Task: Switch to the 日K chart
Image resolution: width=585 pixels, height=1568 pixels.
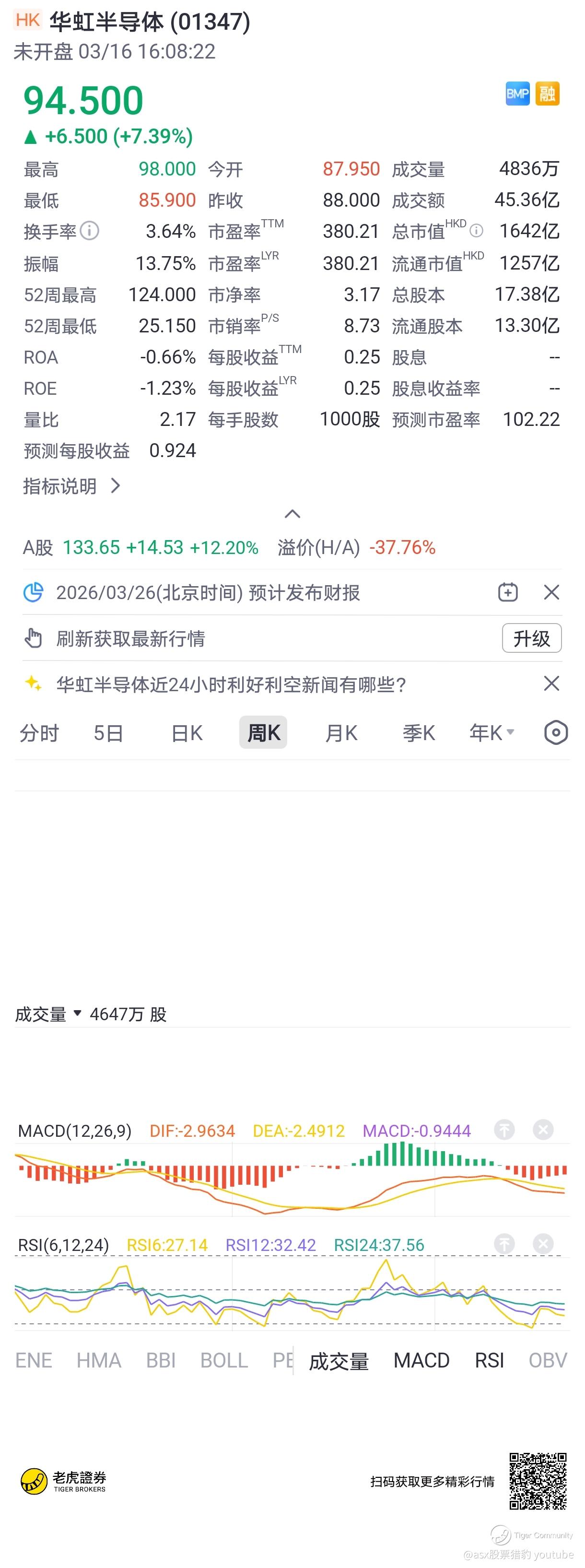Action: [x=186, y=733]
